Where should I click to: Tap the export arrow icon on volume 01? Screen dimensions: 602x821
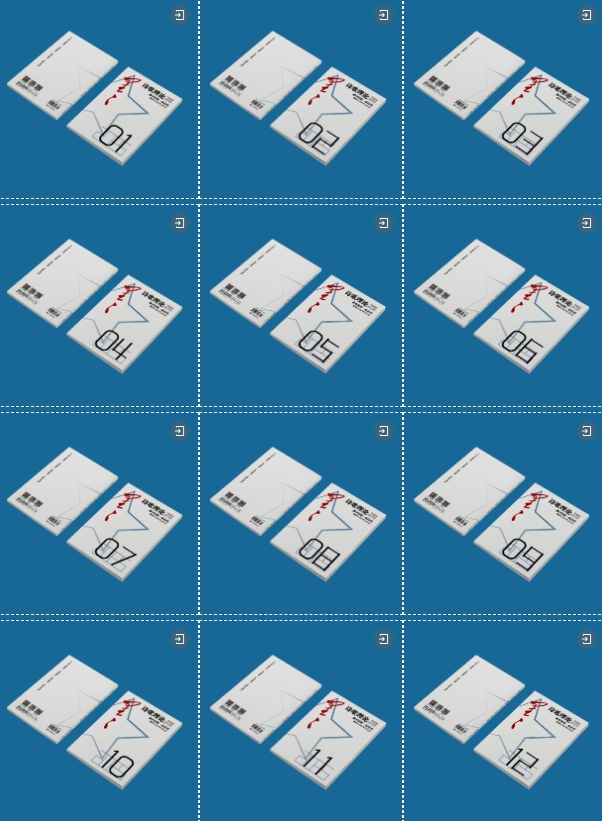point(179,15)
